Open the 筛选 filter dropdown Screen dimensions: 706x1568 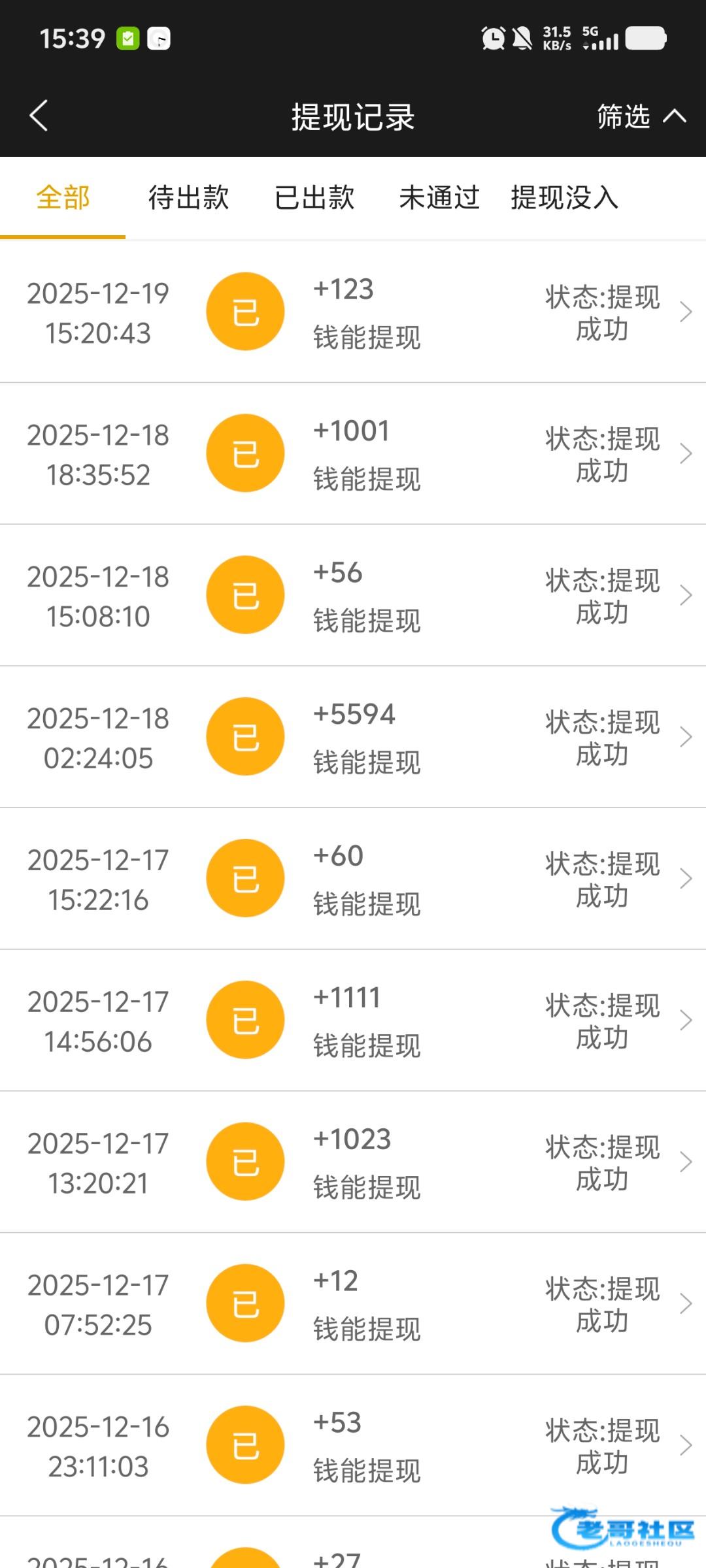641,117
